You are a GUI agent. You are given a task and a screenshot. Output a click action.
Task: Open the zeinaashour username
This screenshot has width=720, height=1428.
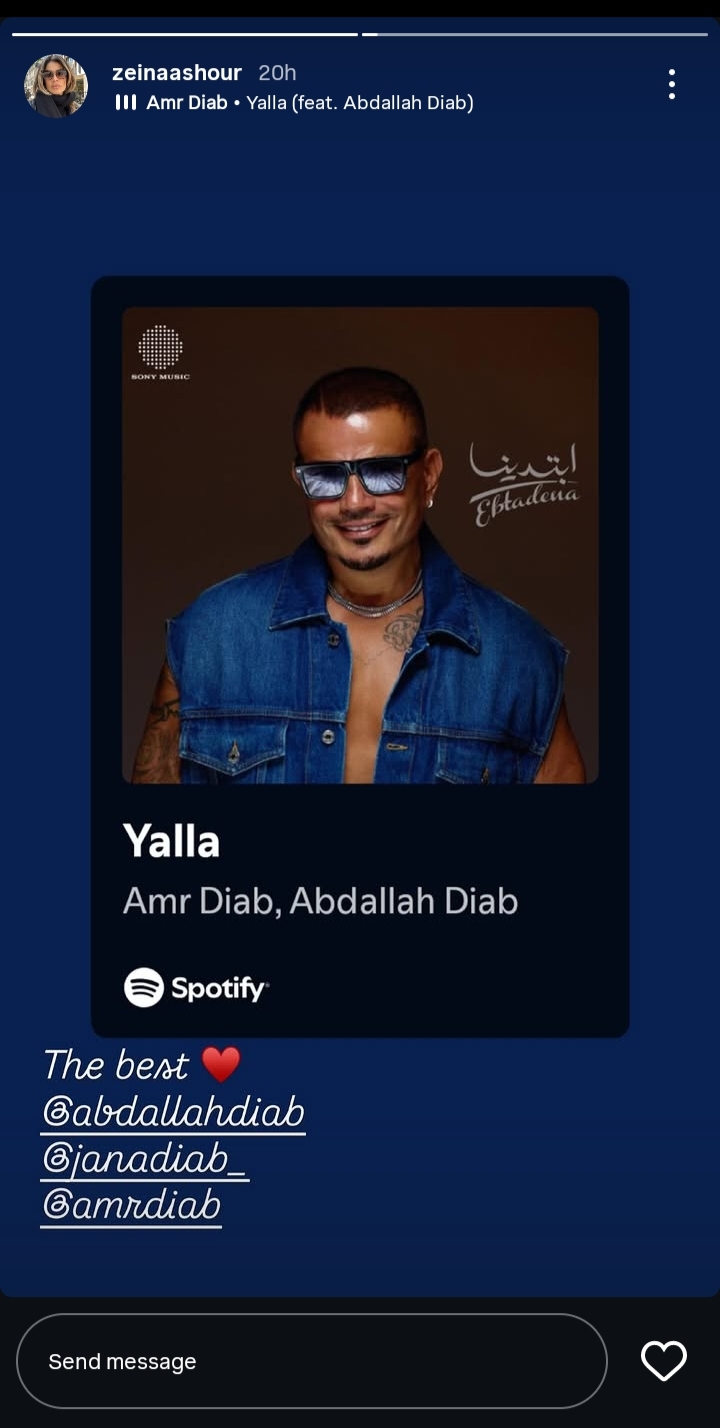(x=177, y=73)
